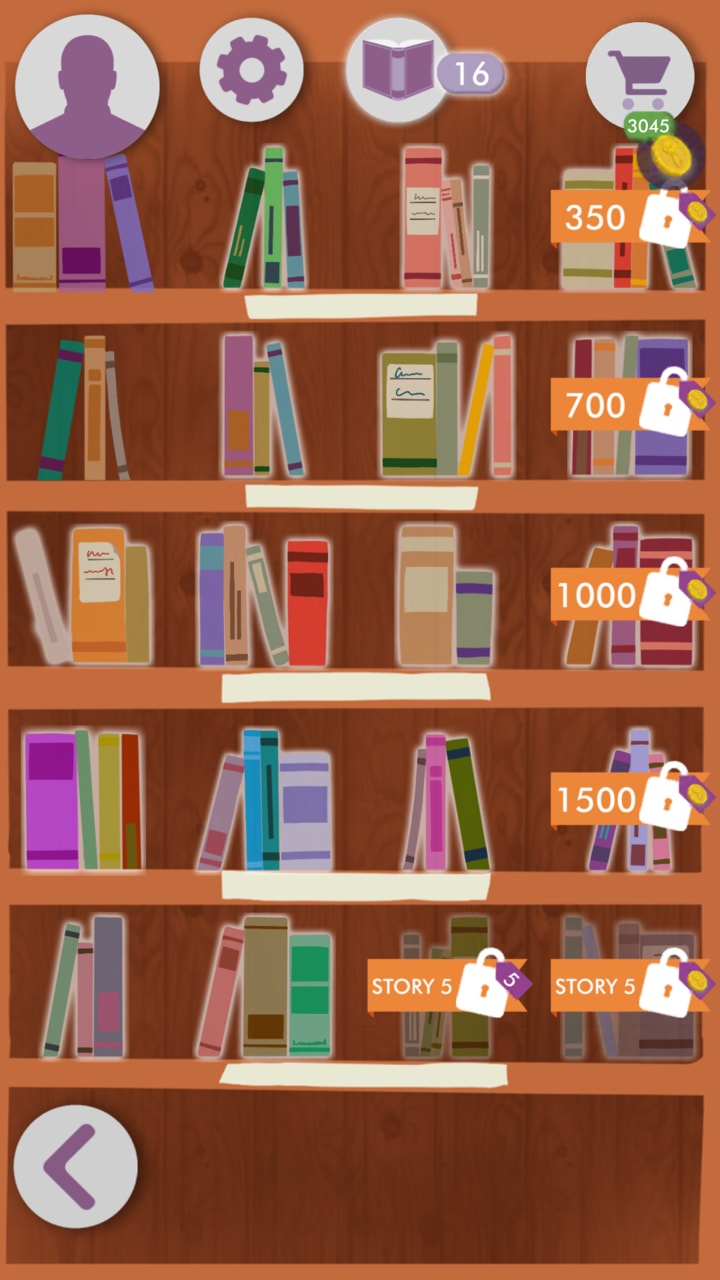Select Story 5 with coin tag
Screen dimensions: 720x1280
[x=630, y=986]
